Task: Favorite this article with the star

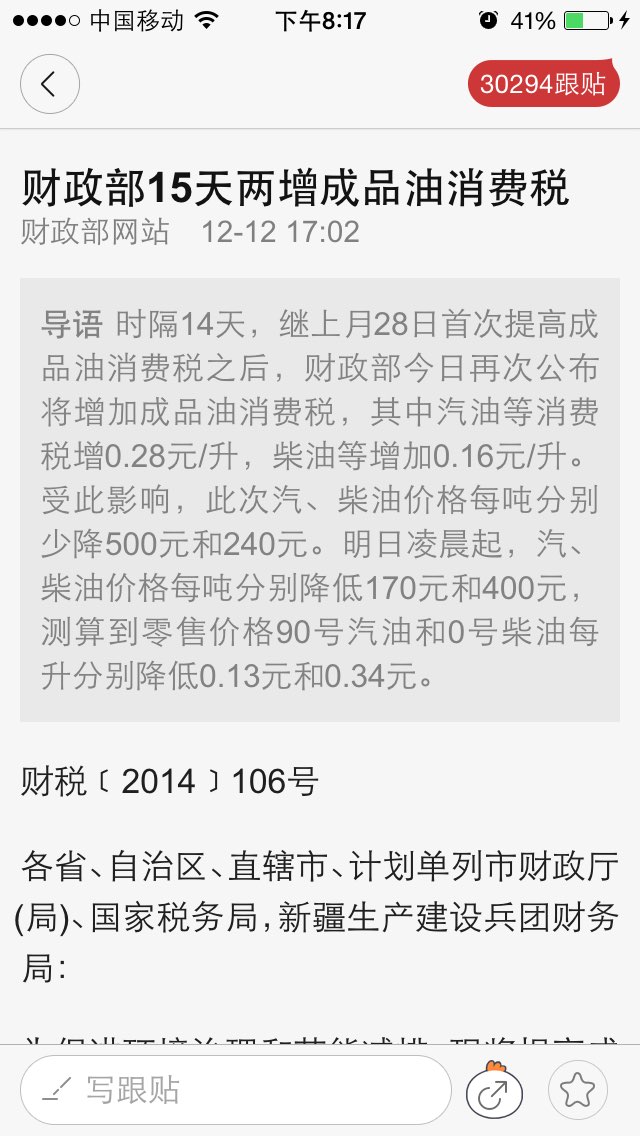Action: [x=577, y=1090]
